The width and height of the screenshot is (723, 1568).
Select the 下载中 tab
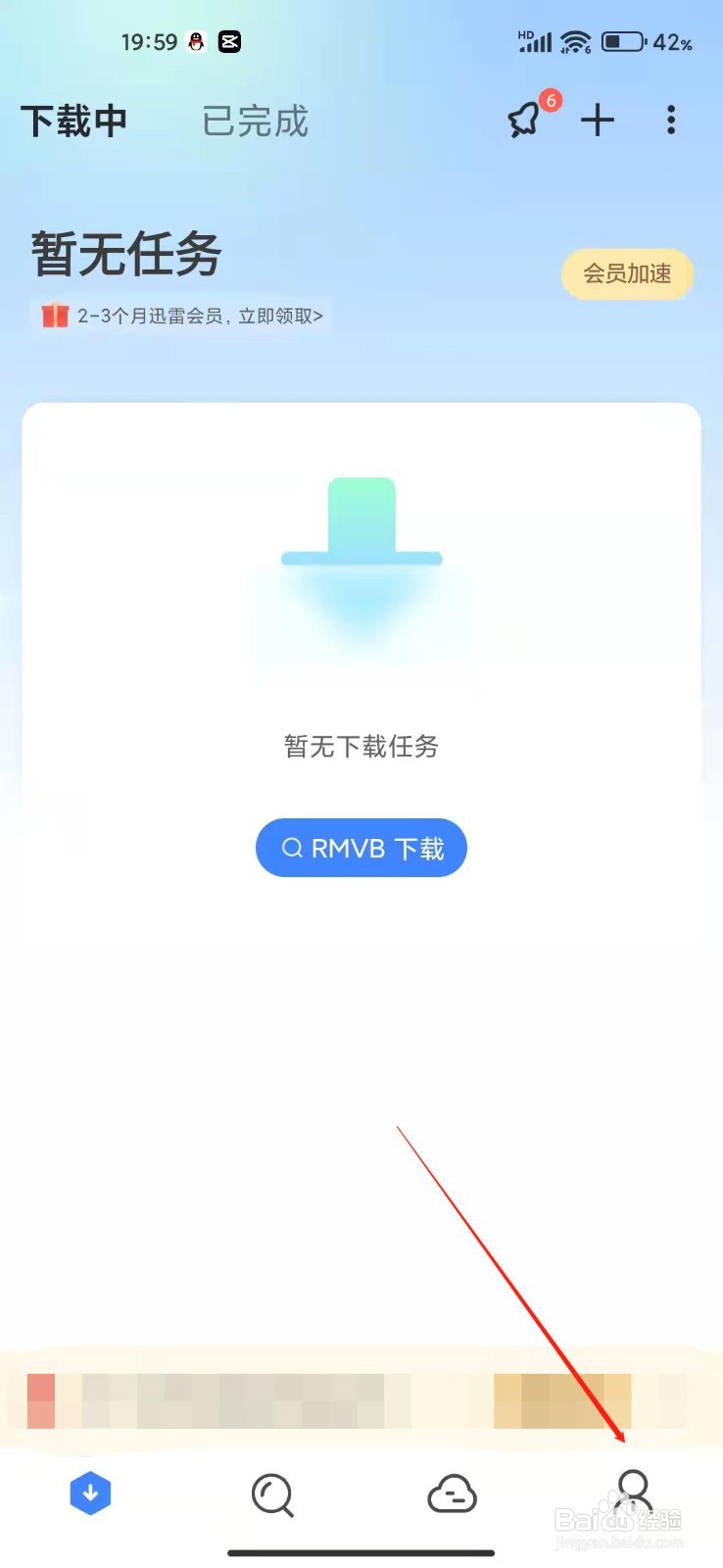coord(74,122)
